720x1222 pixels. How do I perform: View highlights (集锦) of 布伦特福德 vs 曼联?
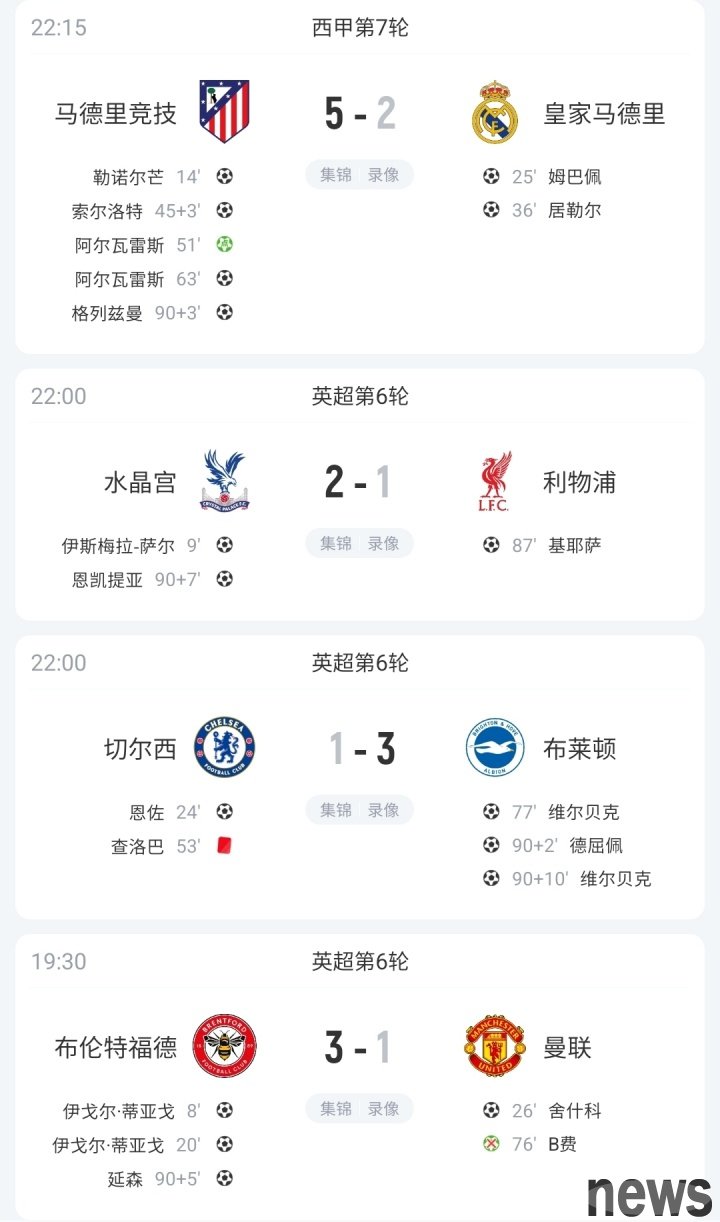click(336, 1109)
